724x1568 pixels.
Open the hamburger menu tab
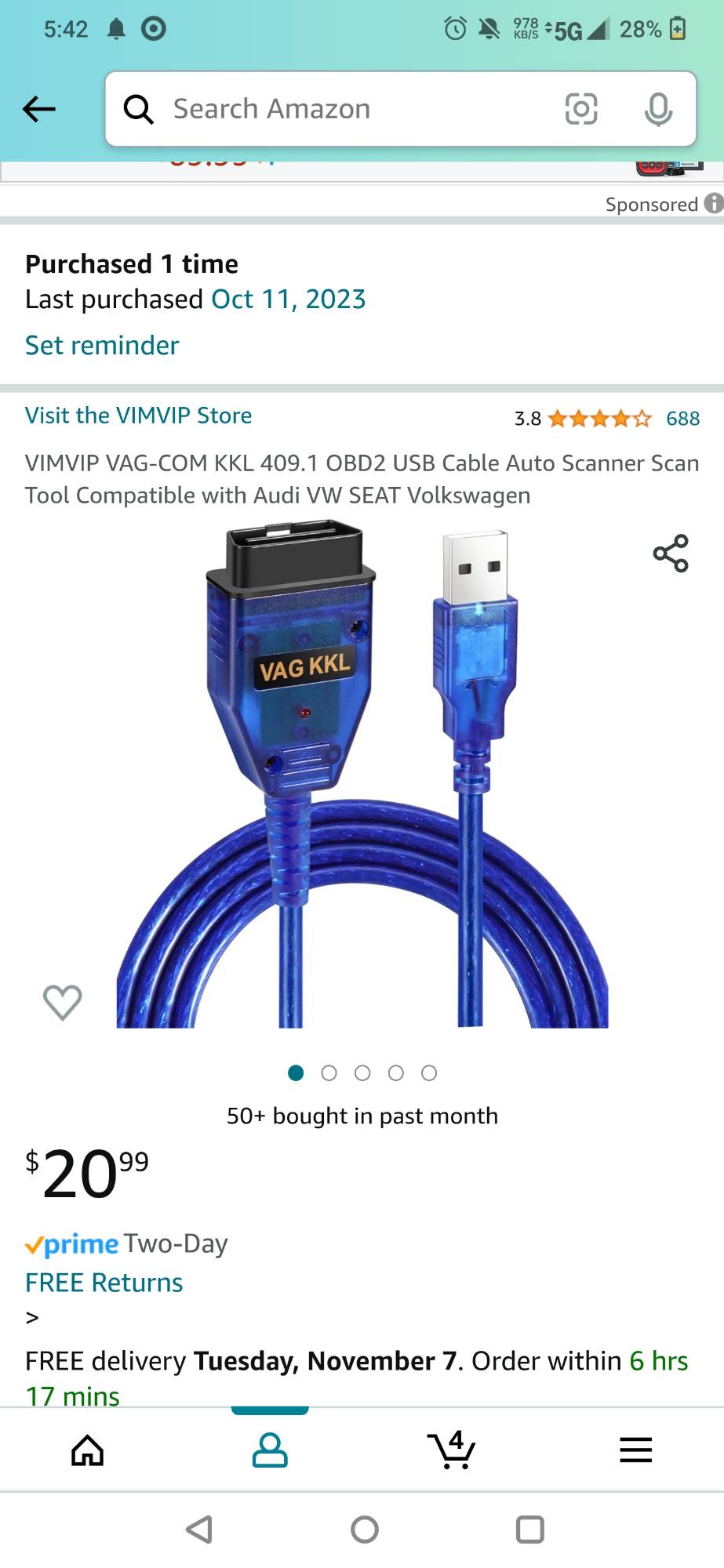click(635, 1450)
